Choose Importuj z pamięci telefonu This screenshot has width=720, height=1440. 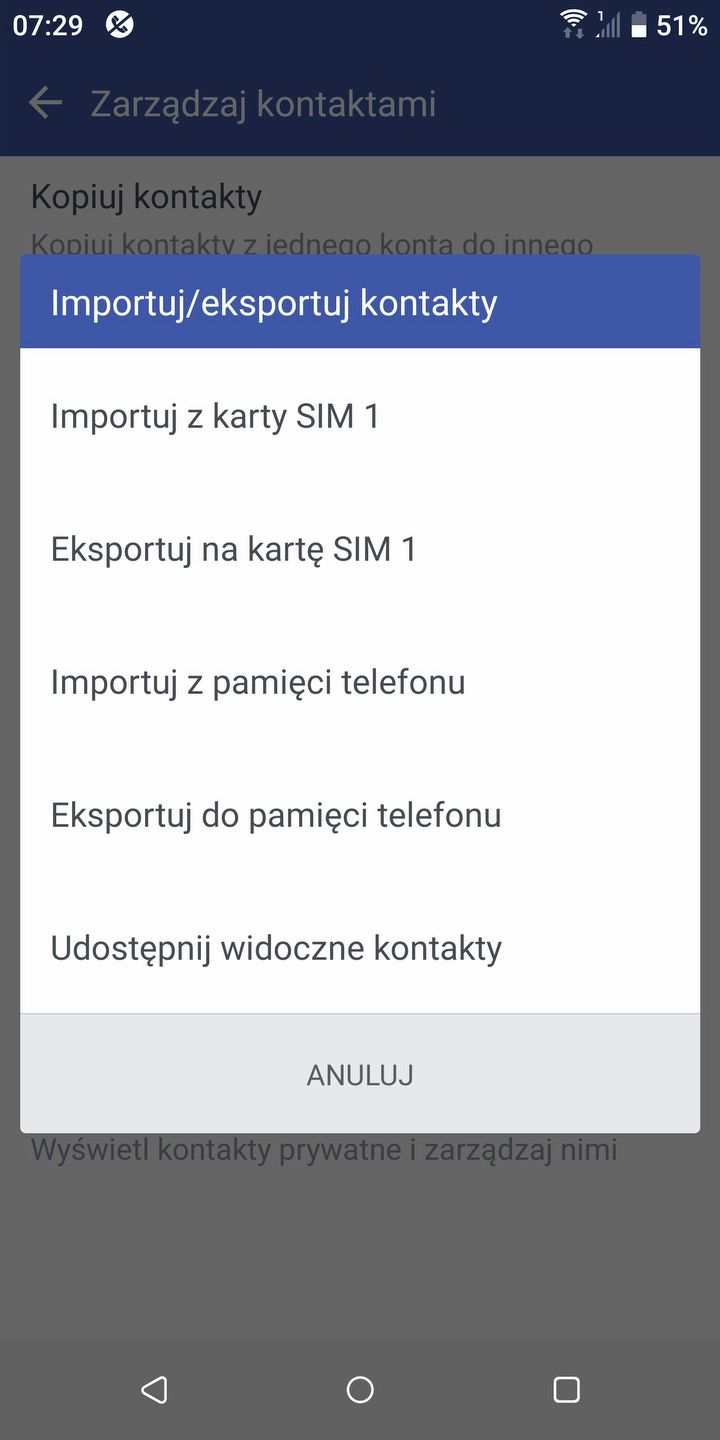click(258, 681)
